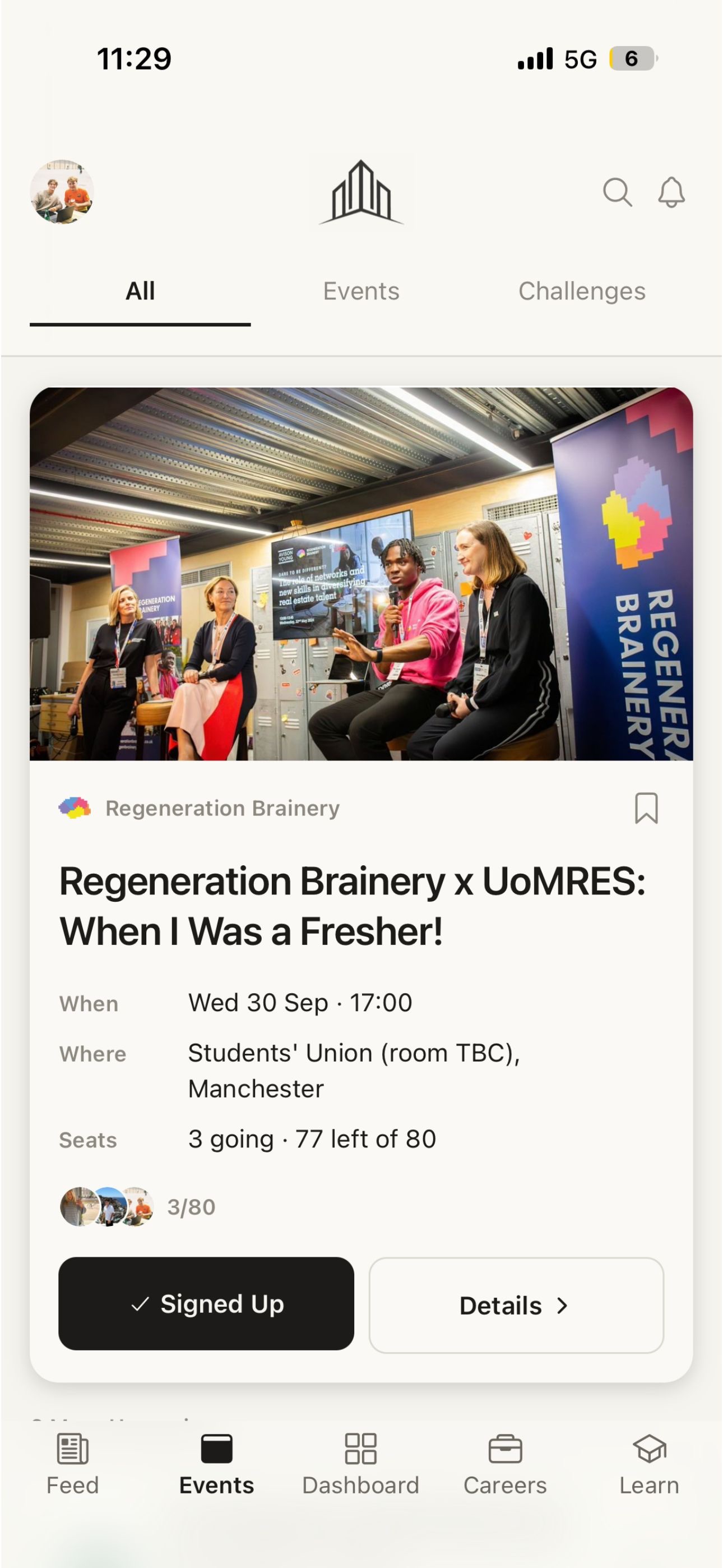Open the event photo card
Image resolution: width=723 pixels, height=1568 pixels.
(361, 573)
